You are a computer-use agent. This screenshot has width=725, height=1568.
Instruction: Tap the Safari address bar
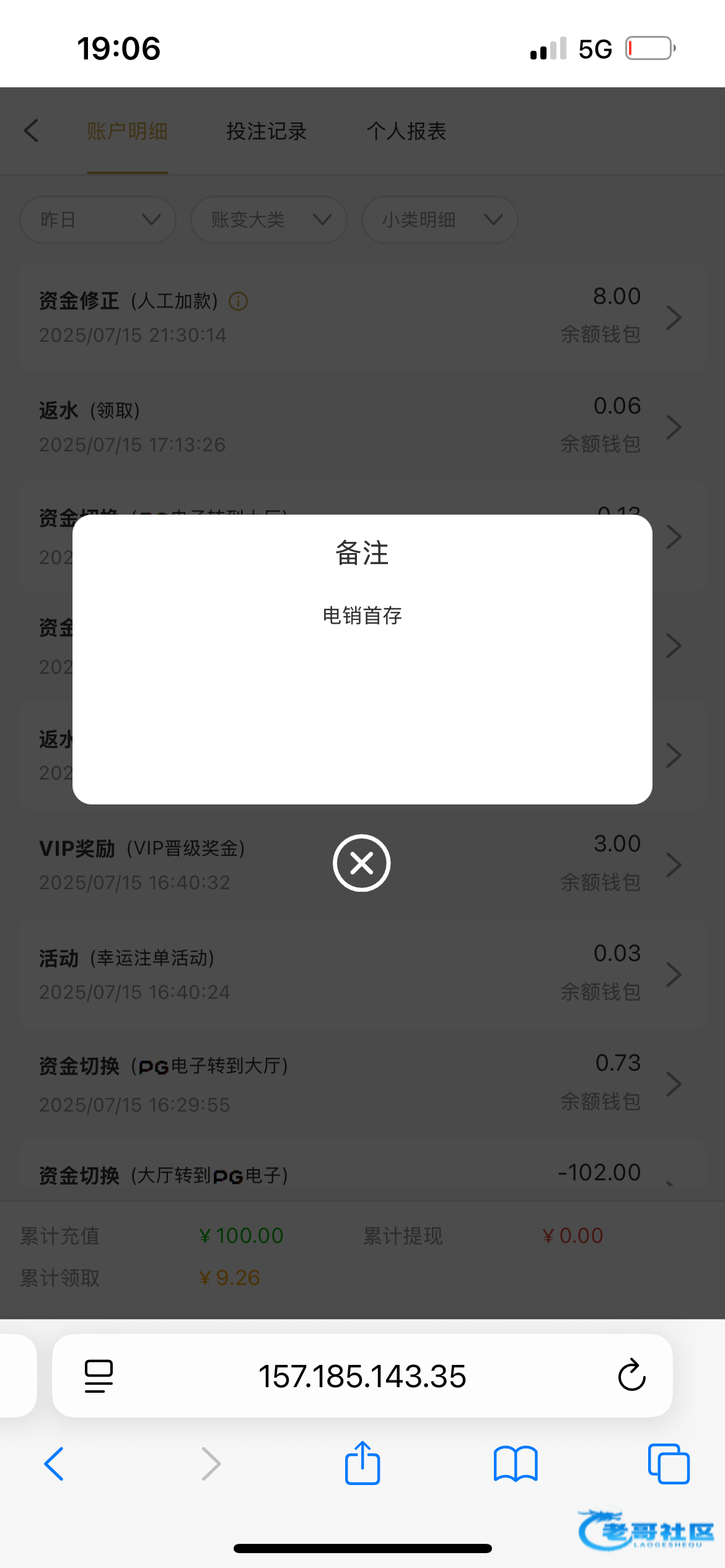click(362, 1376)
